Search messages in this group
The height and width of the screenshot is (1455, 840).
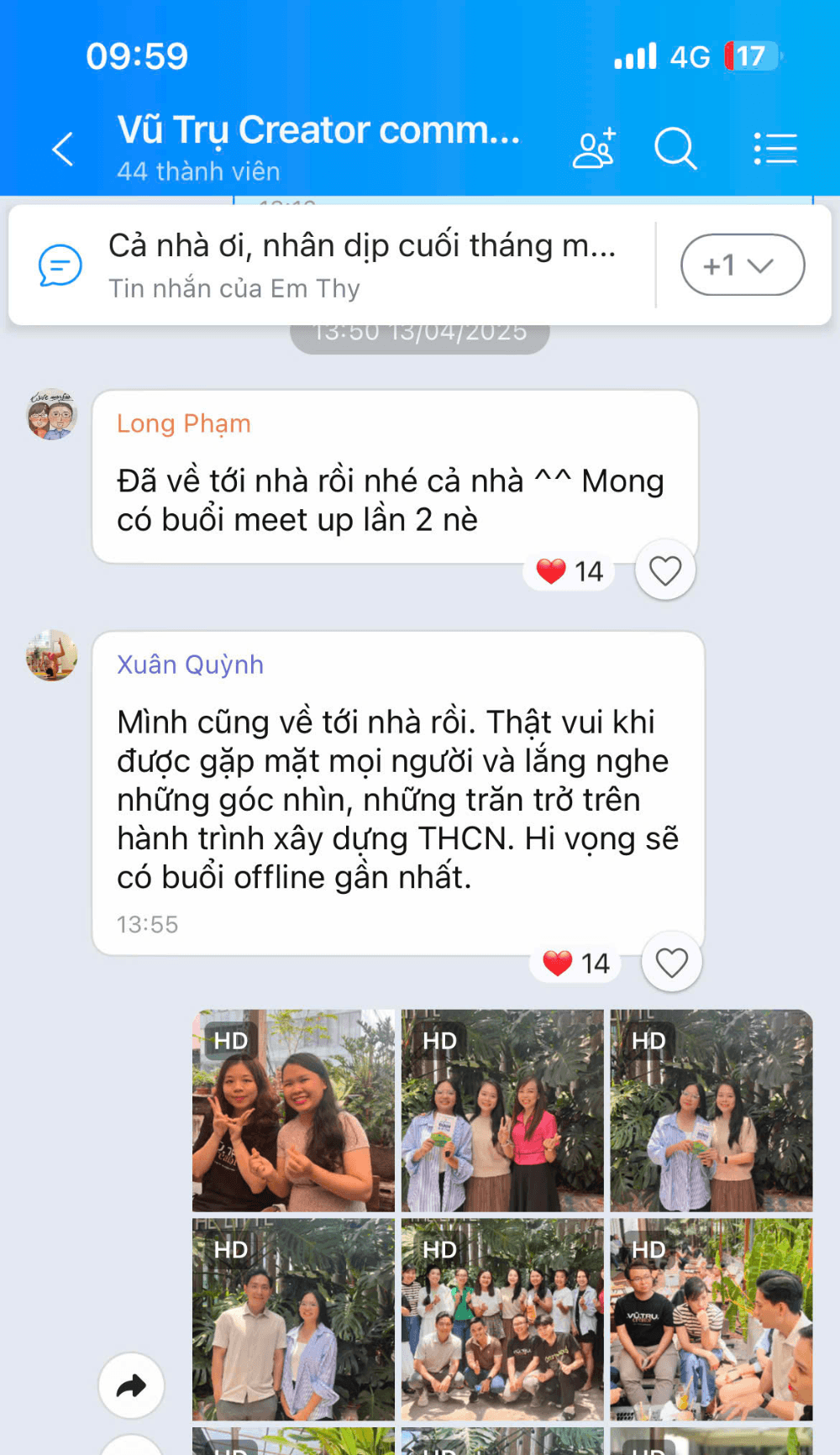[x=675, y=150]
